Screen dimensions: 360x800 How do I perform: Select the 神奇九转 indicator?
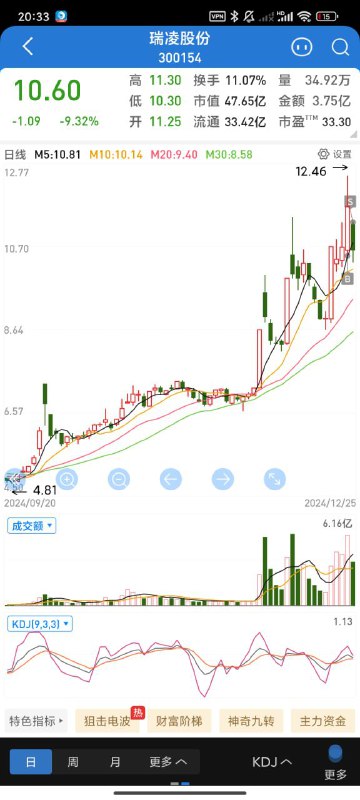tap(251, 721)
